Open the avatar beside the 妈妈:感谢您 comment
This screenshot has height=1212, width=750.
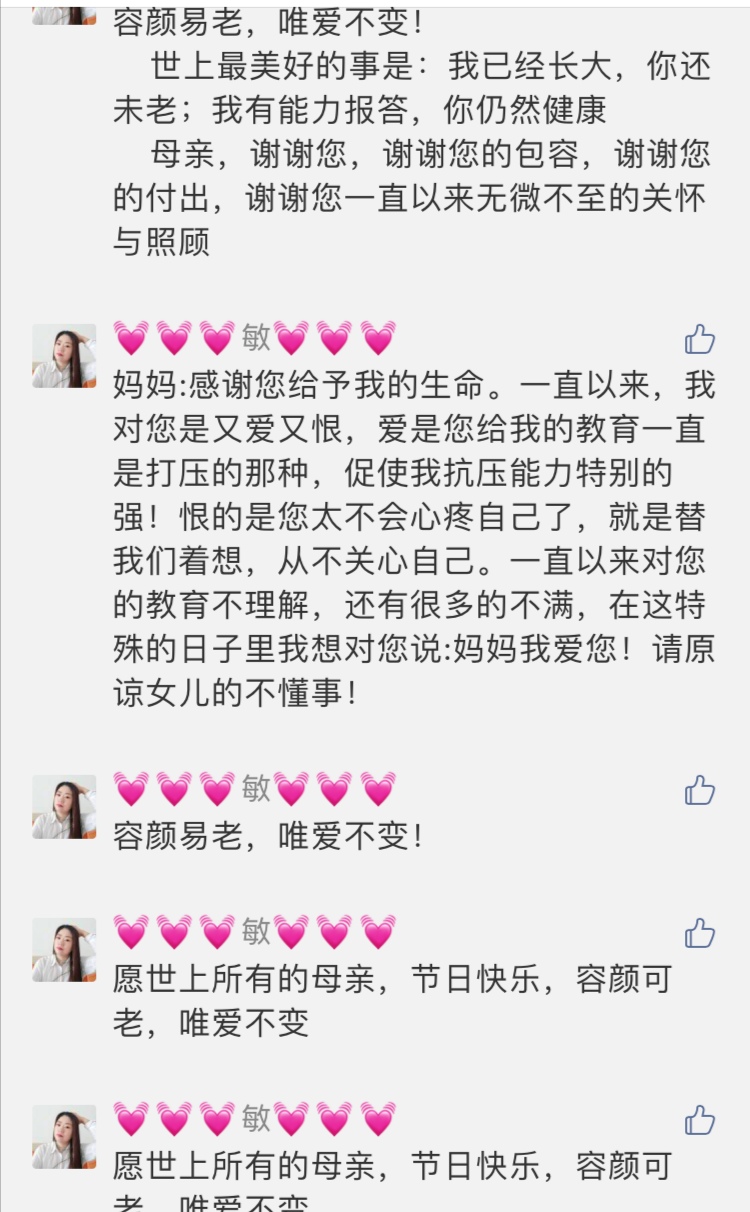click(64, 356)
